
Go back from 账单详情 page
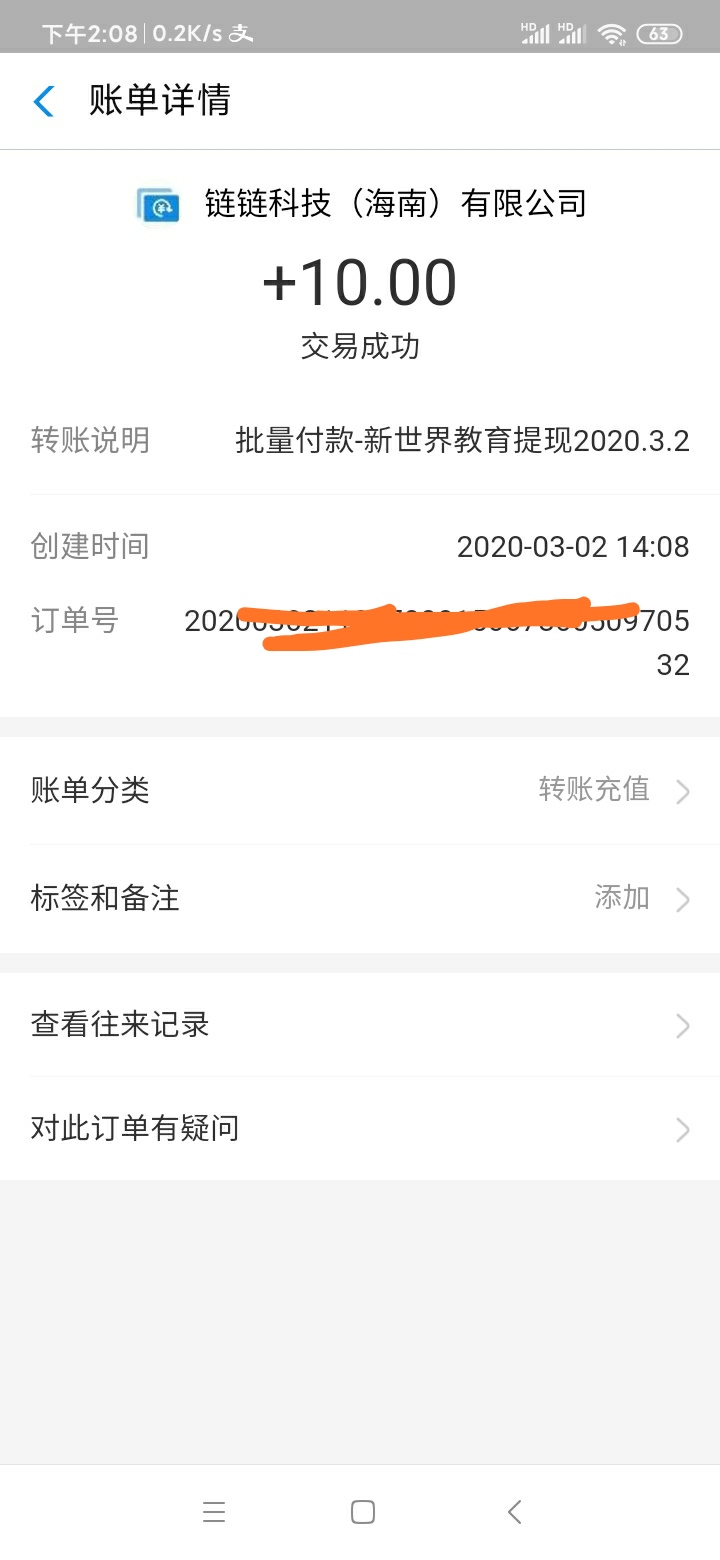(44, 101)
